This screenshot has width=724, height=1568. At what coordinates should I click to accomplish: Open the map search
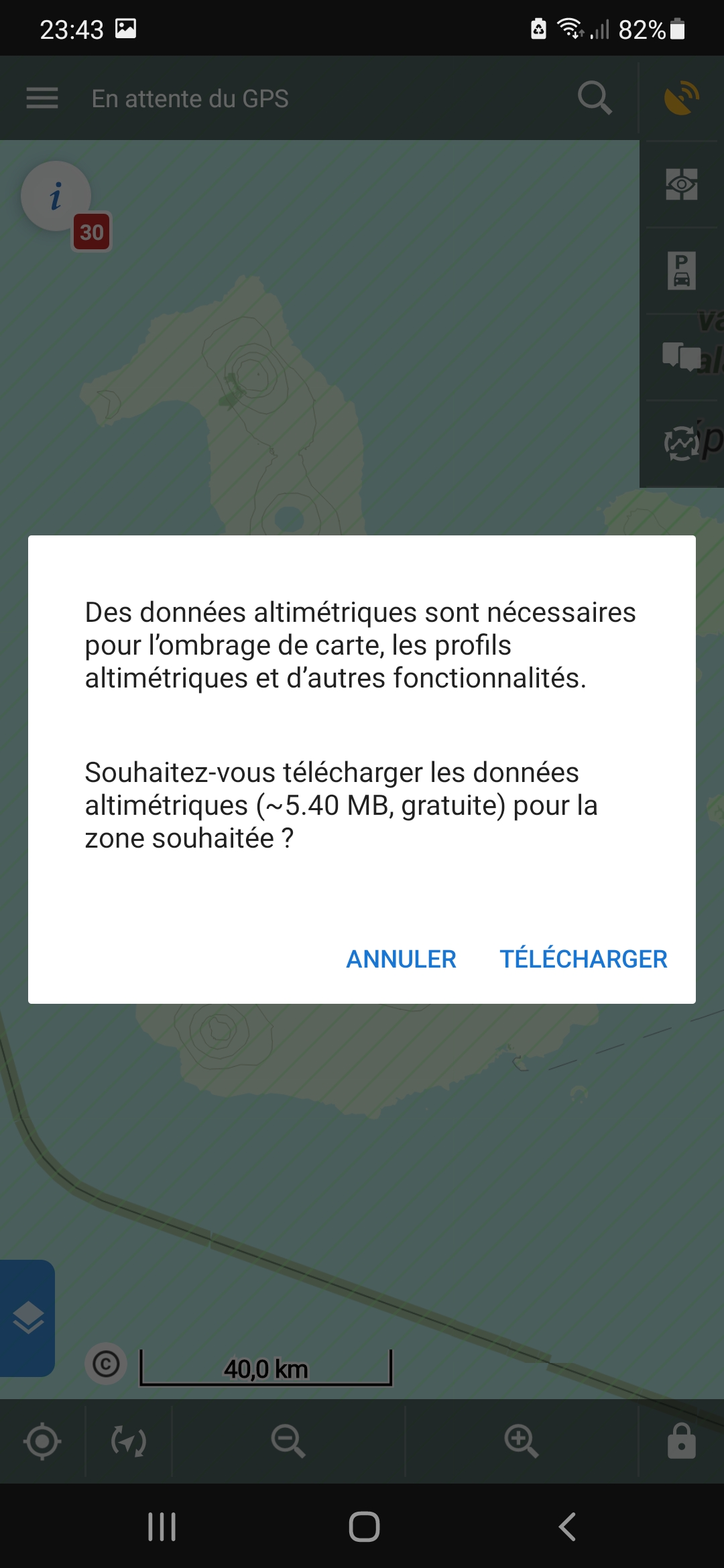pos(594,99)
